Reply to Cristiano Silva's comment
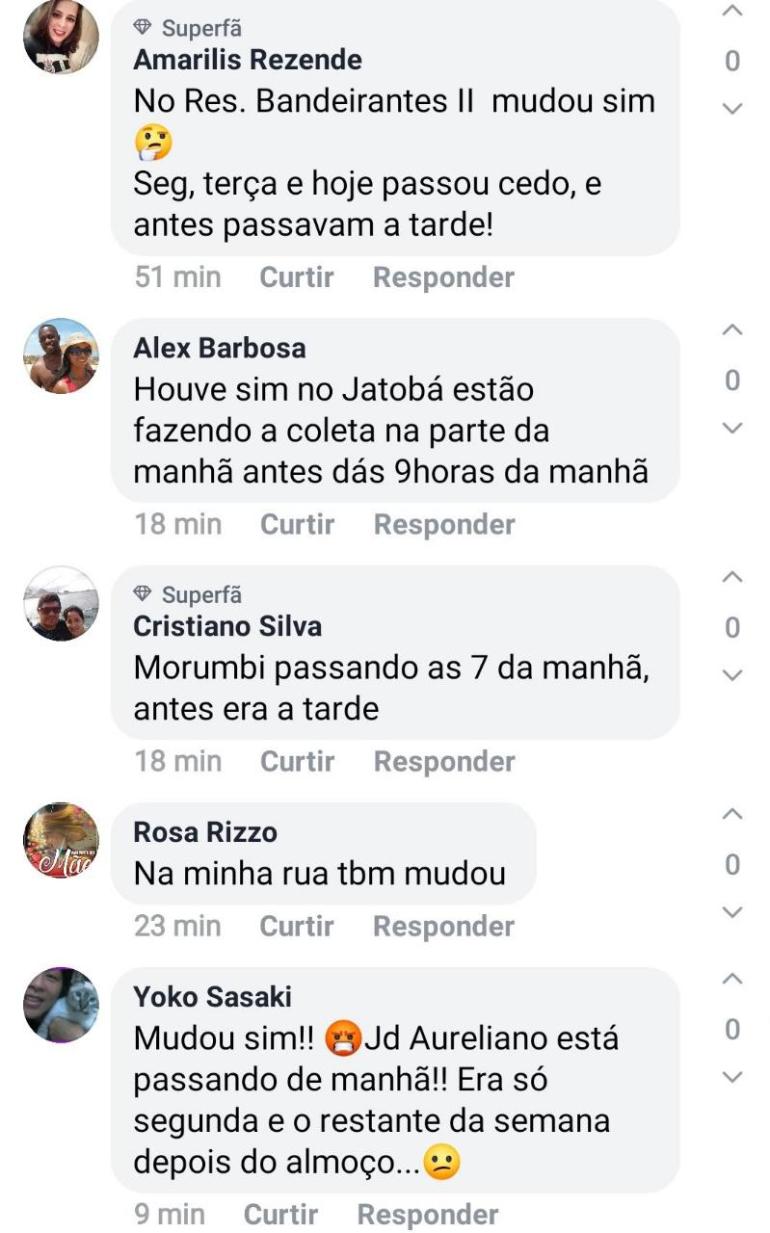The image size is (770, 1233). point(443,761)
